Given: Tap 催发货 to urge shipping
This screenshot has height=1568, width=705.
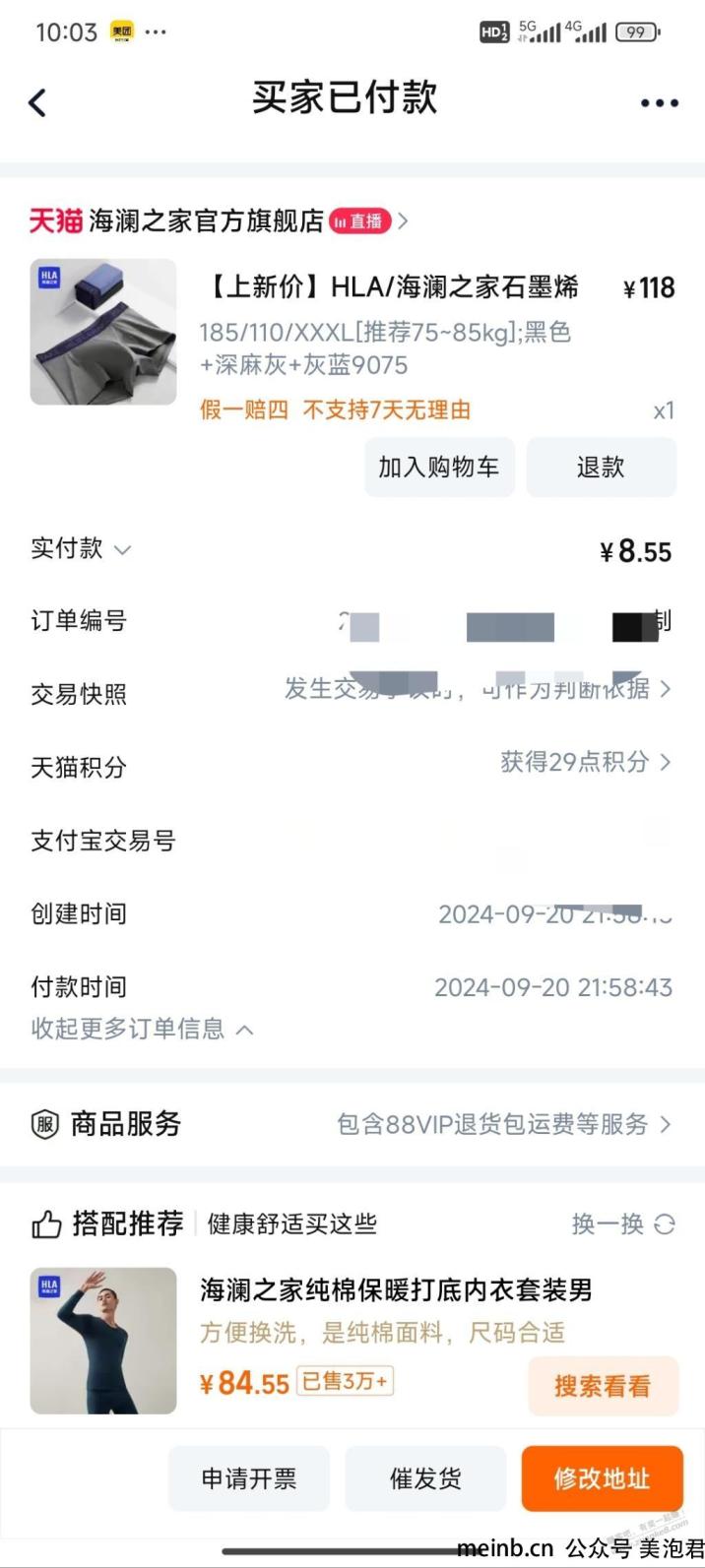Looking at the screenshot, I should [x=425, y=1478].
